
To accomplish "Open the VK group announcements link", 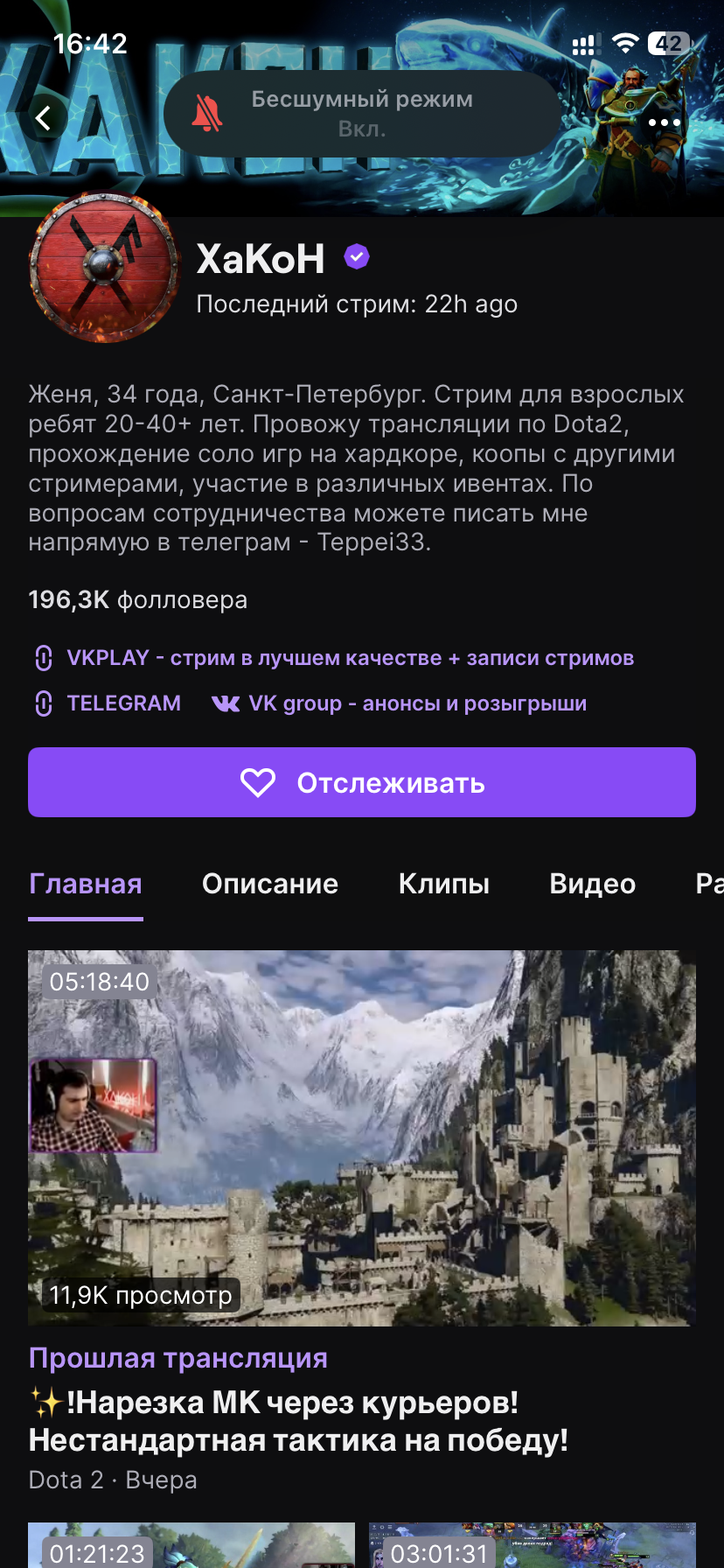I will click(x=399, y=703).
